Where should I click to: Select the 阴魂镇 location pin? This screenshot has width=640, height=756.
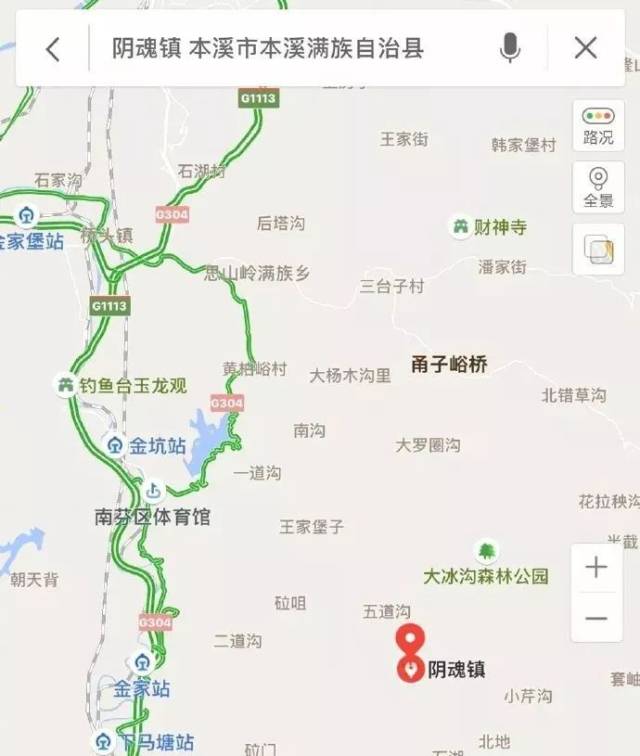click(x=410, y=665)
